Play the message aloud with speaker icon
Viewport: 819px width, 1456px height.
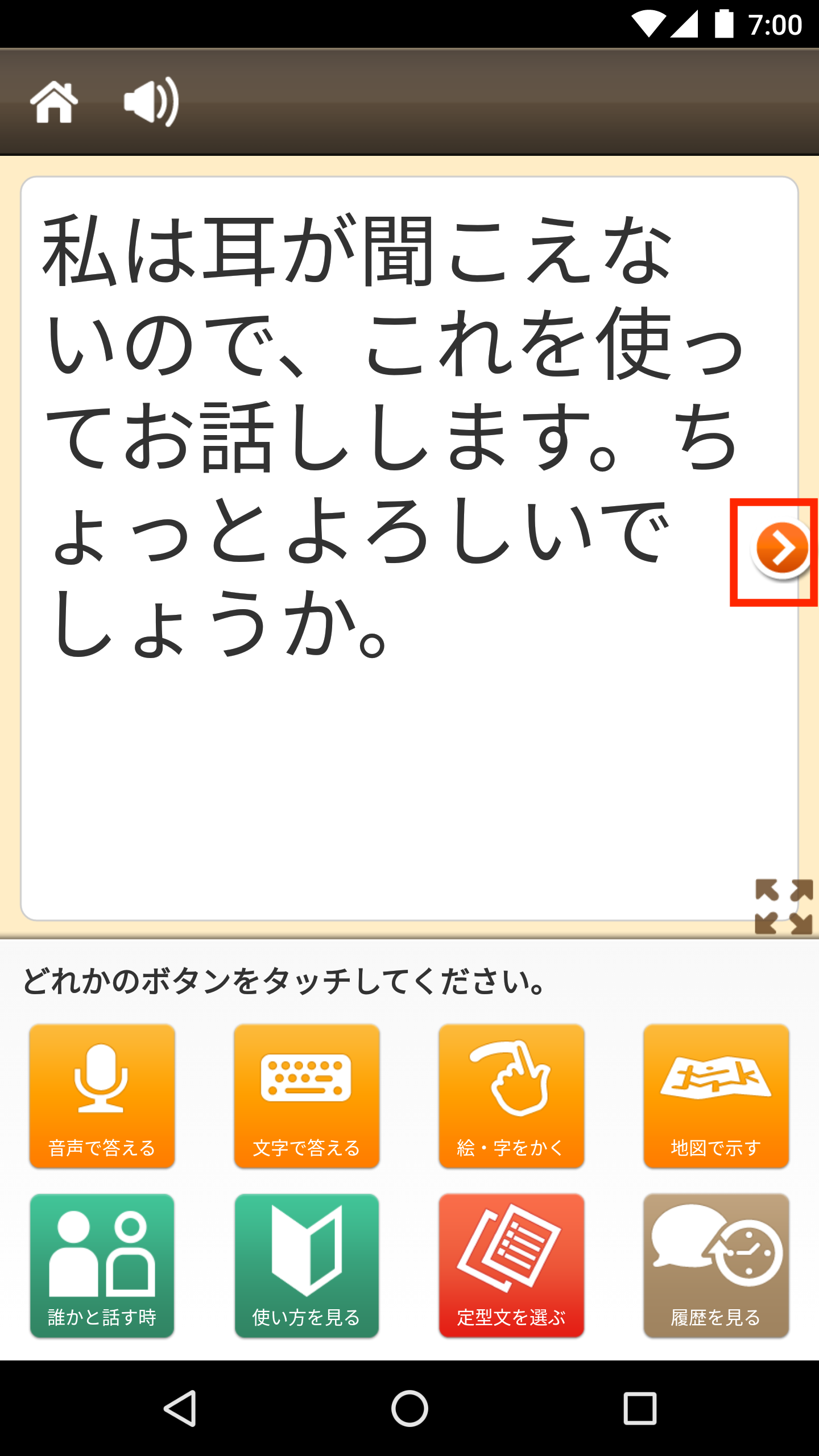(151, 102)
